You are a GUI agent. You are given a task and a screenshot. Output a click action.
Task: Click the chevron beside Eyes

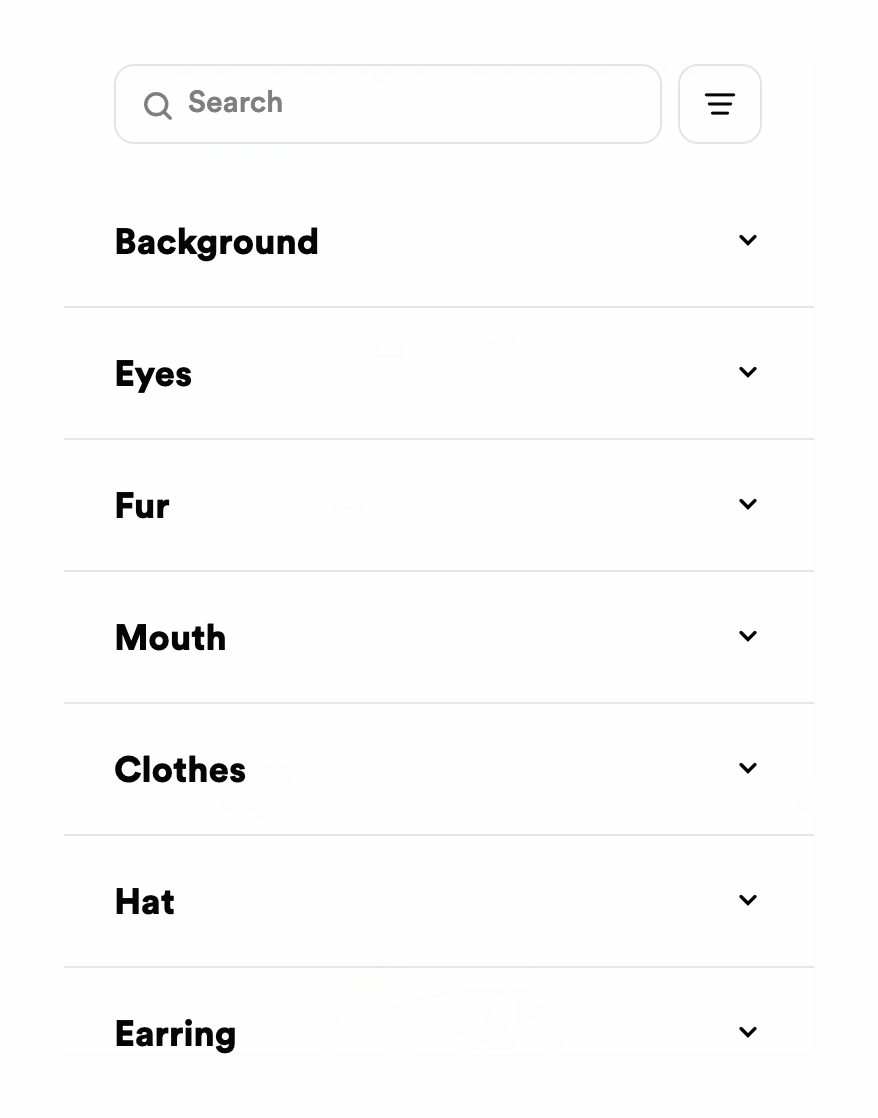[747, 372]
